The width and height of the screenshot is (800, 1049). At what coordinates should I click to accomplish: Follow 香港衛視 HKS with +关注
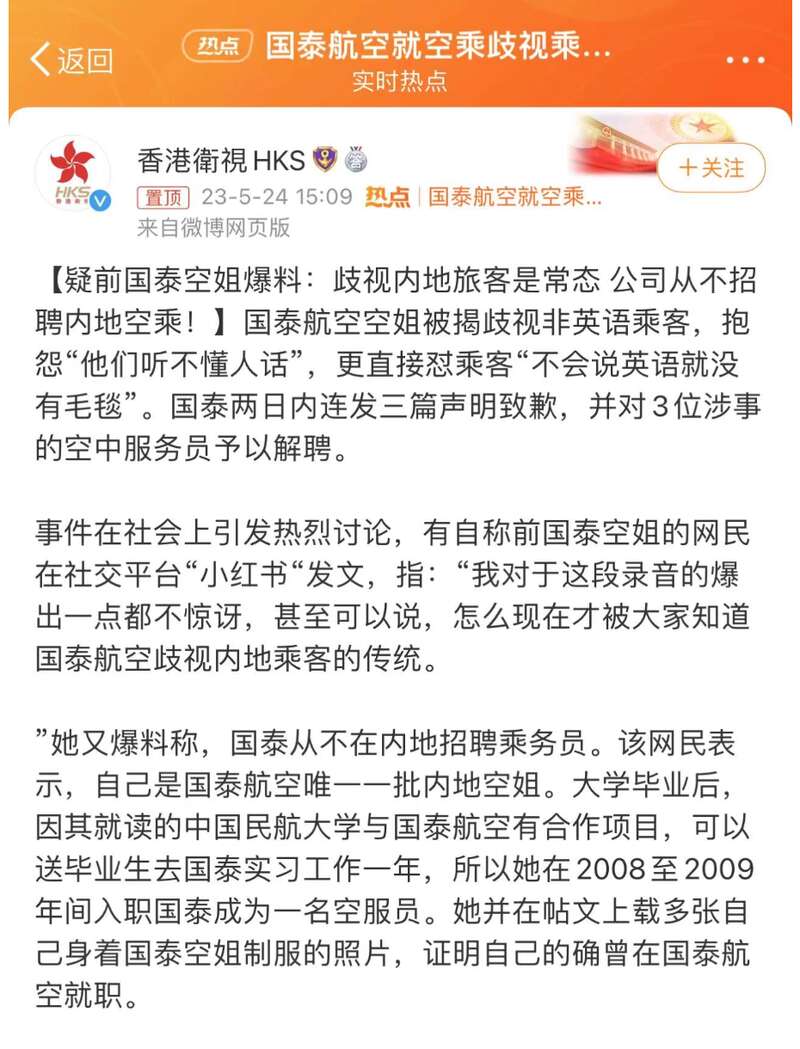(711, 167)
